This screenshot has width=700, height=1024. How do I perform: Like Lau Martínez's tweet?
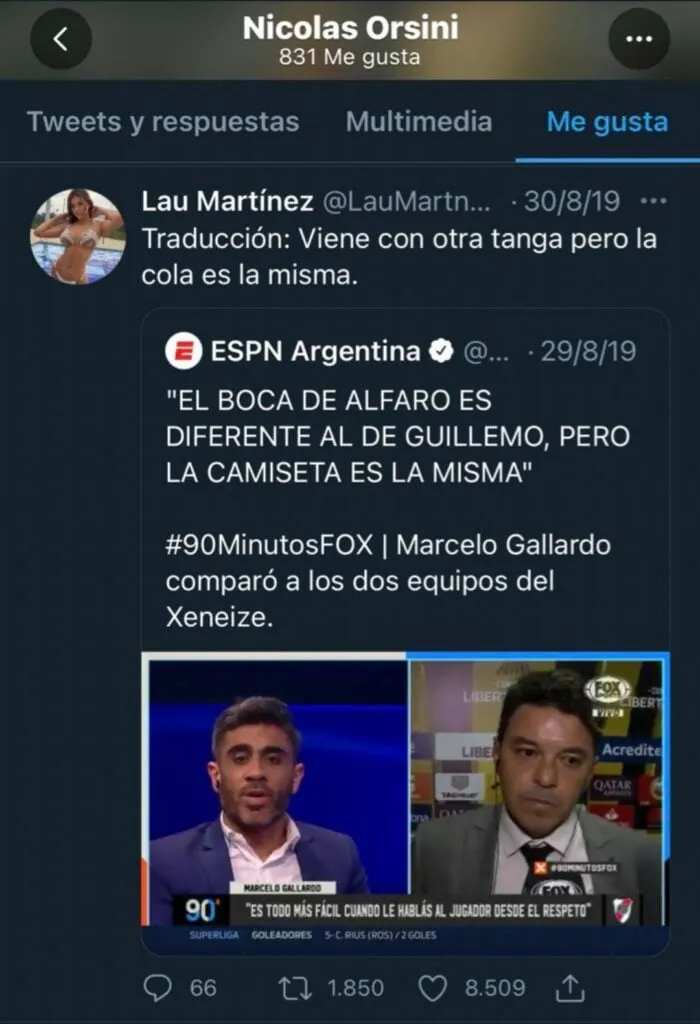click(x=432, y=988)
